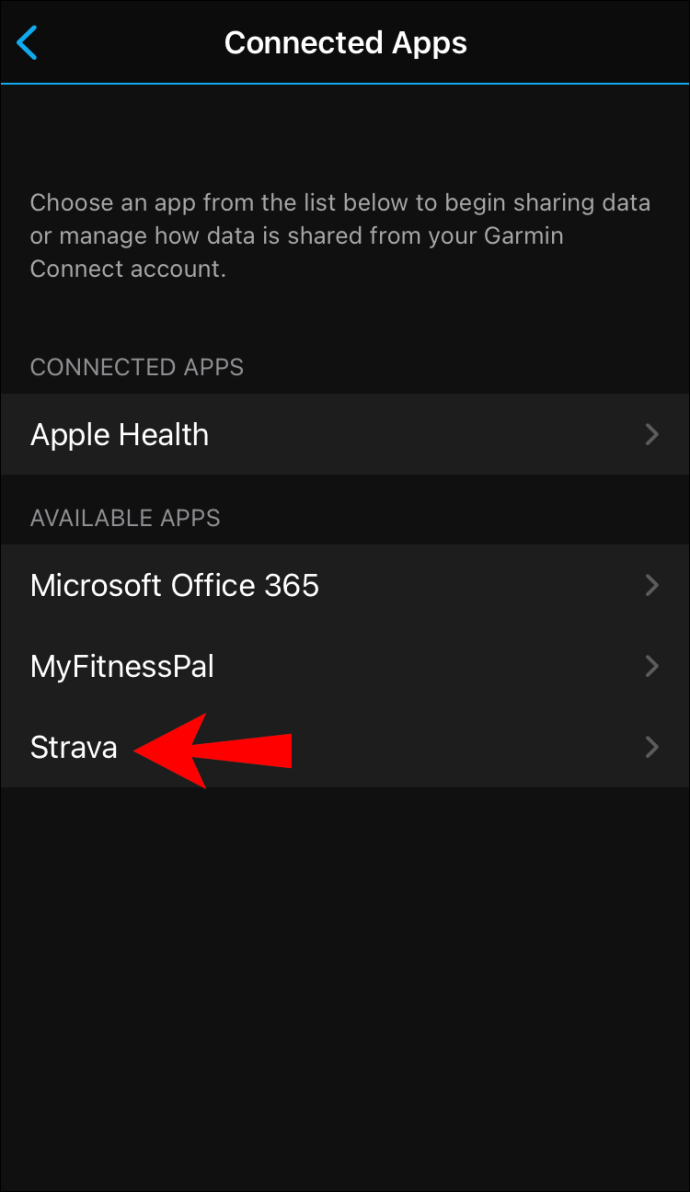The height and width of the screenshot is (1192, 690).
Task: Choose Strava from available apps
Action: 345,747
